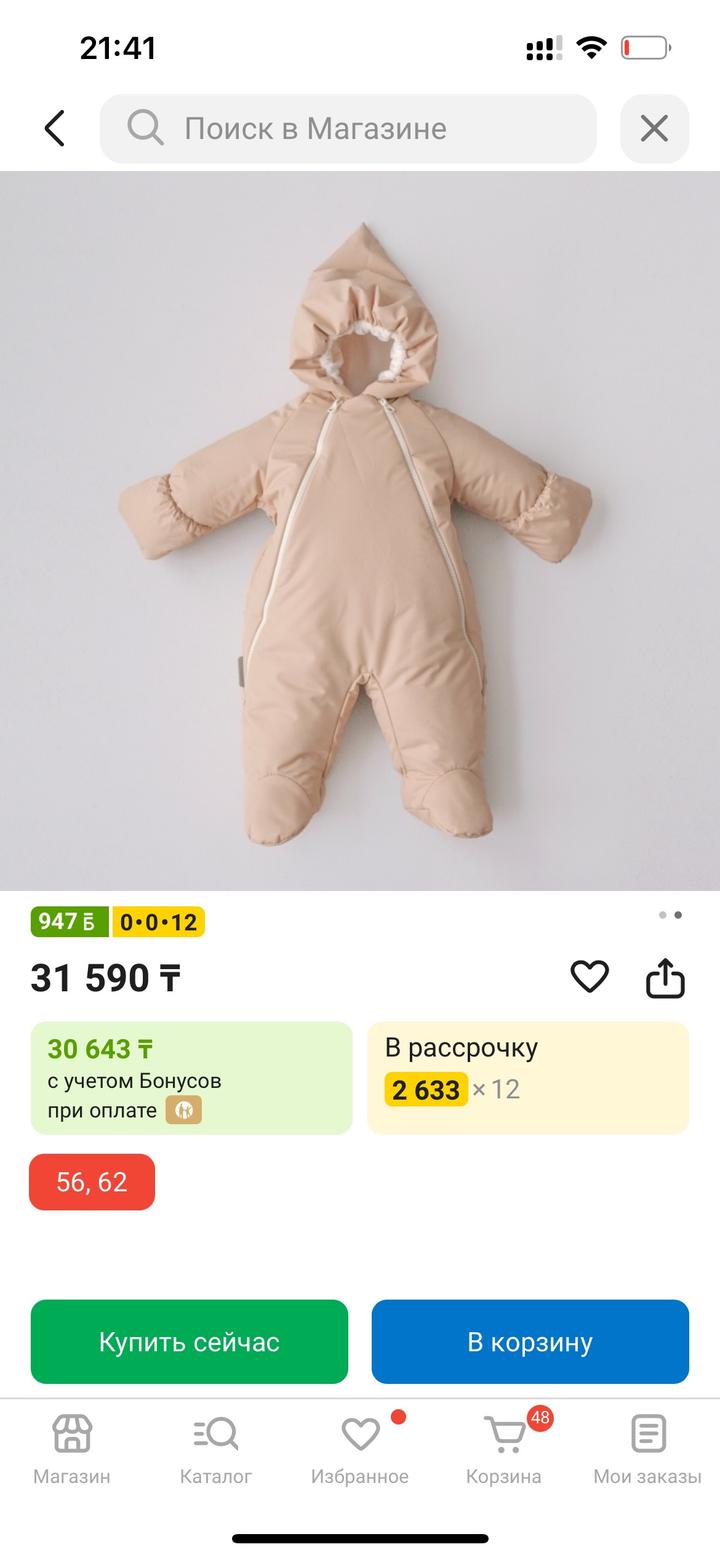Open the Каталог tab
Screen dimensions: 720x1558
[216, 1448]
